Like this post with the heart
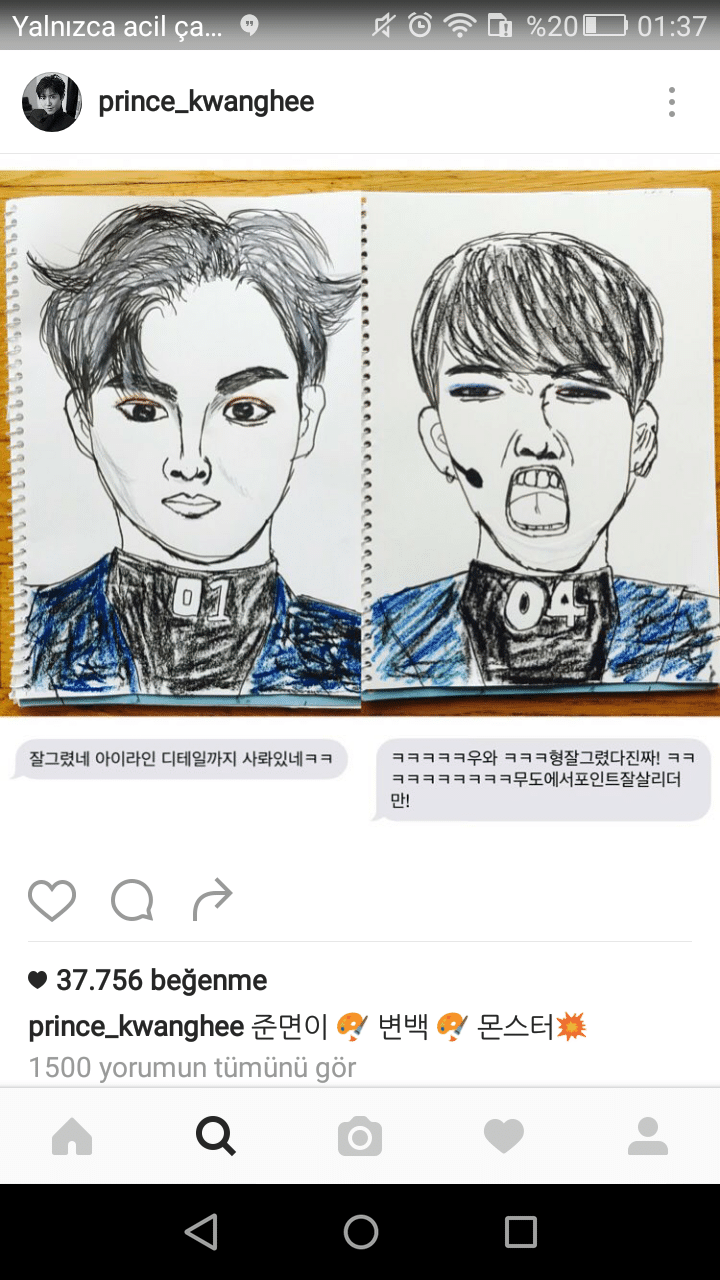Image resolution: width=720 pixels, height=1280 pixels. click(x=52, y=900)
